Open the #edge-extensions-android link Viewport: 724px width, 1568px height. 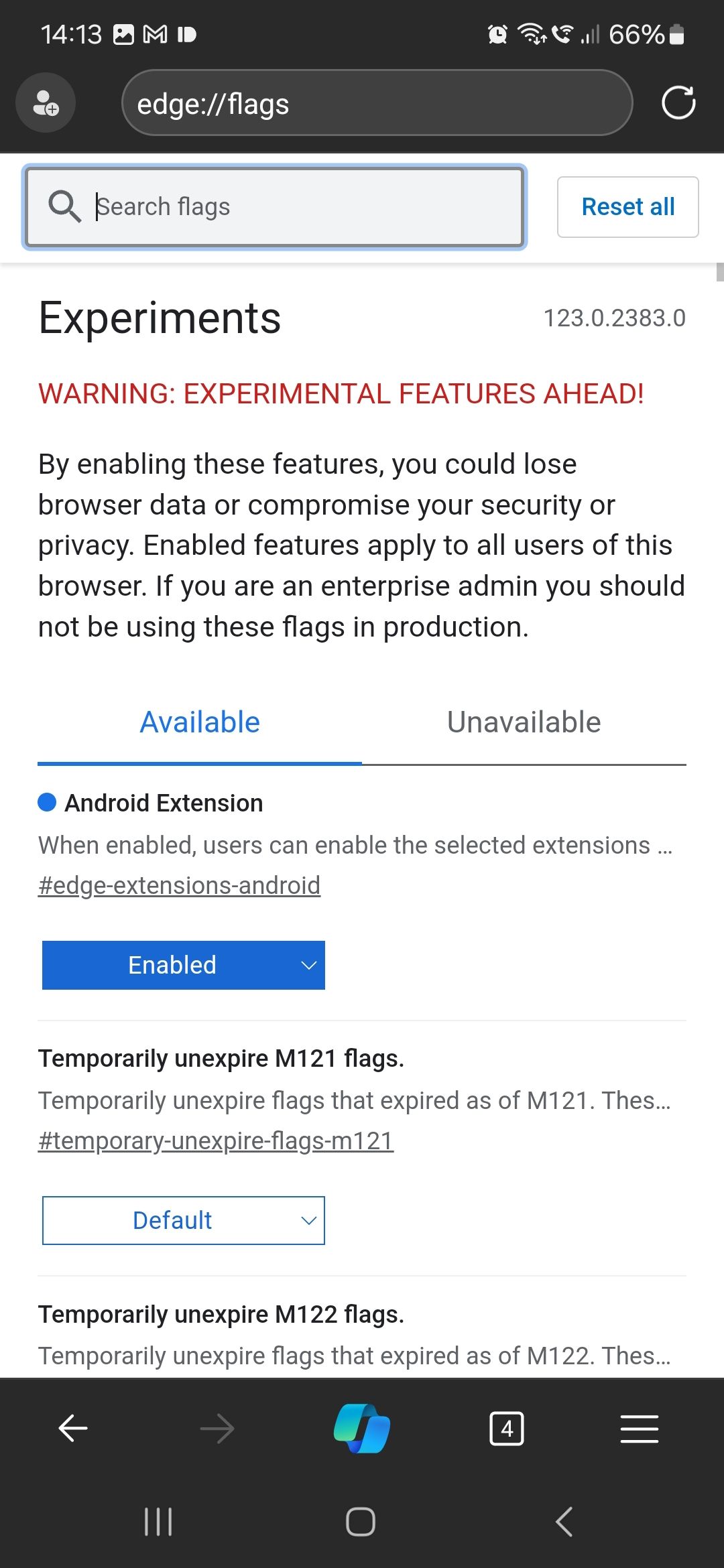(x=179, y=886)
